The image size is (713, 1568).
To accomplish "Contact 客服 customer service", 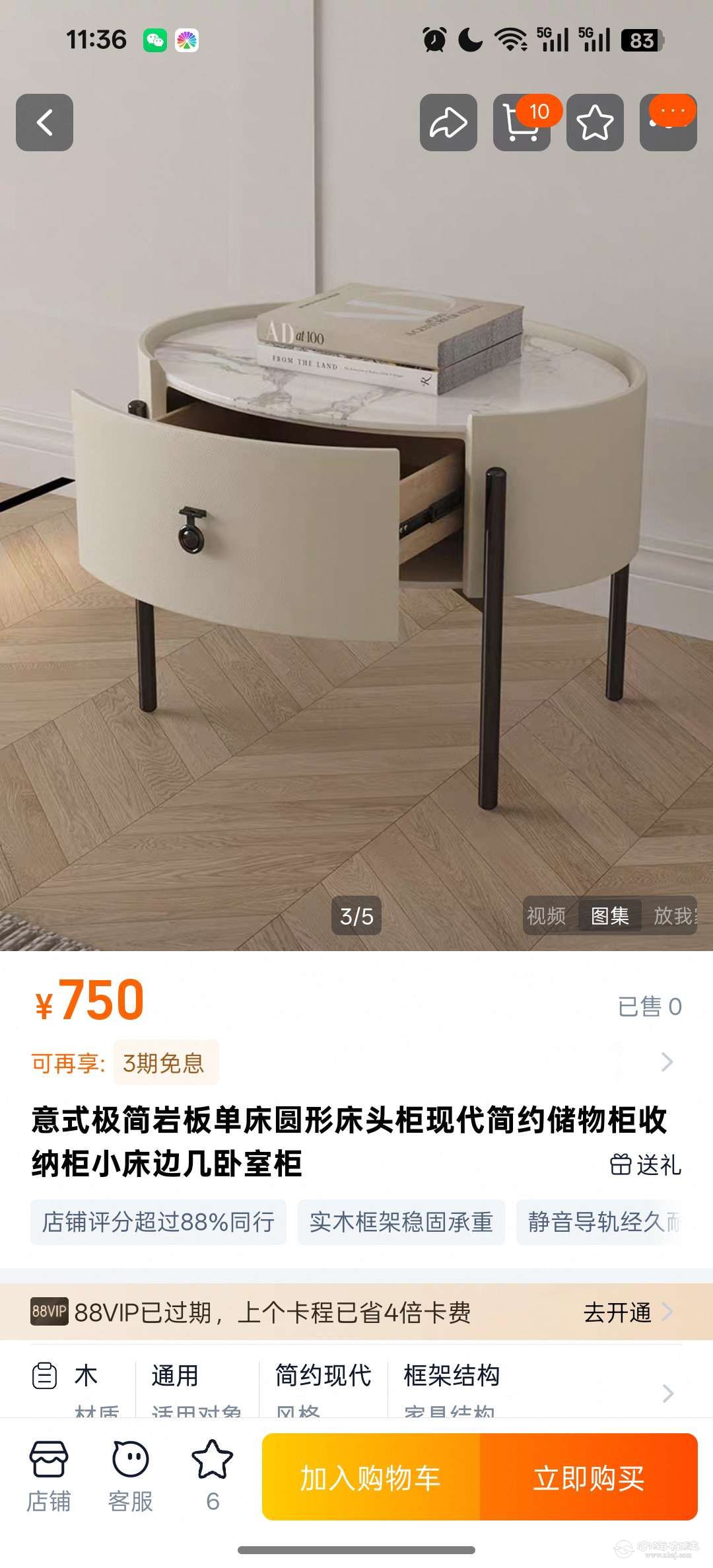I will click(130, 1477).
